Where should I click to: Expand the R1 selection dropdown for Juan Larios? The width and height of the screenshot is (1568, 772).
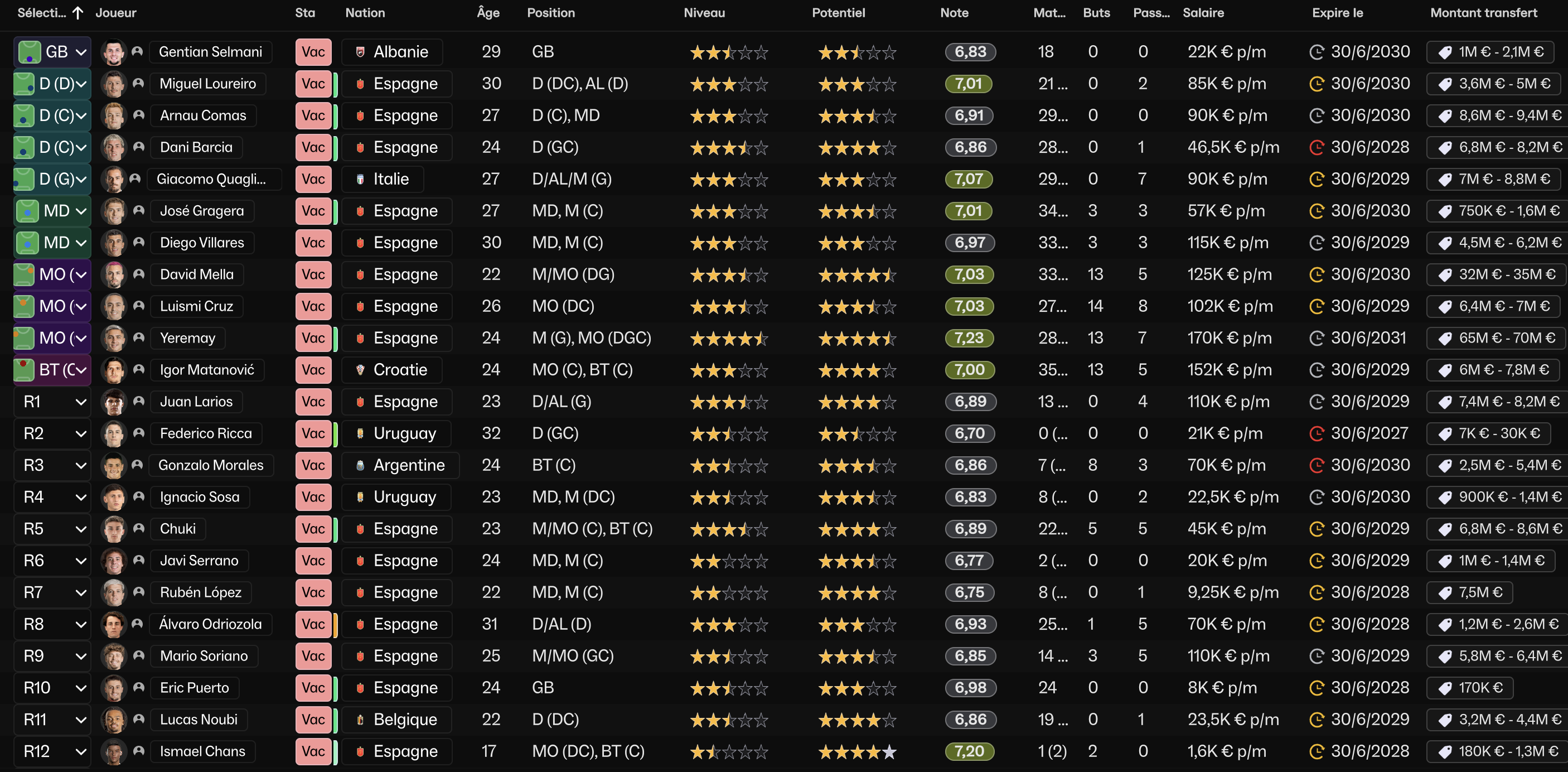[x=52, y=402]
